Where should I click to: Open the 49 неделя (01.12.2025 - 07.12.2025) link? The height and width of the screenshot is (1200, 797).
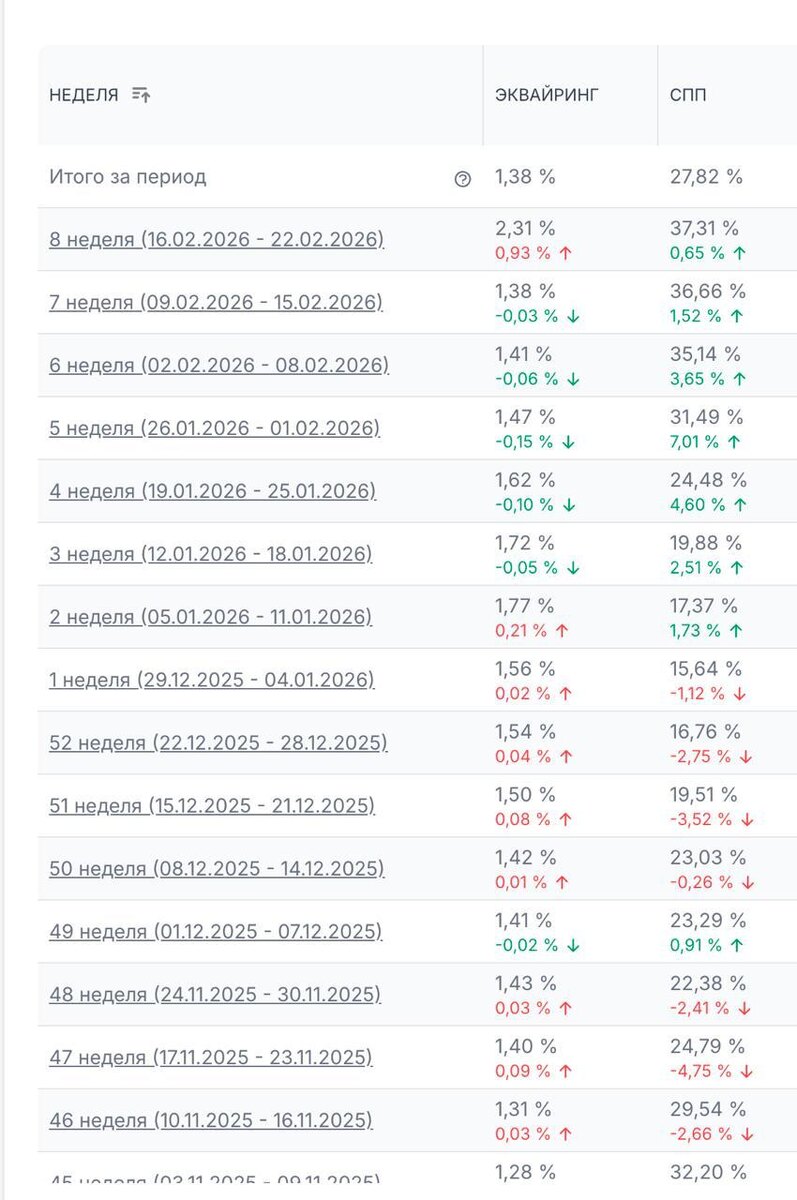click(x=216, y=933)
